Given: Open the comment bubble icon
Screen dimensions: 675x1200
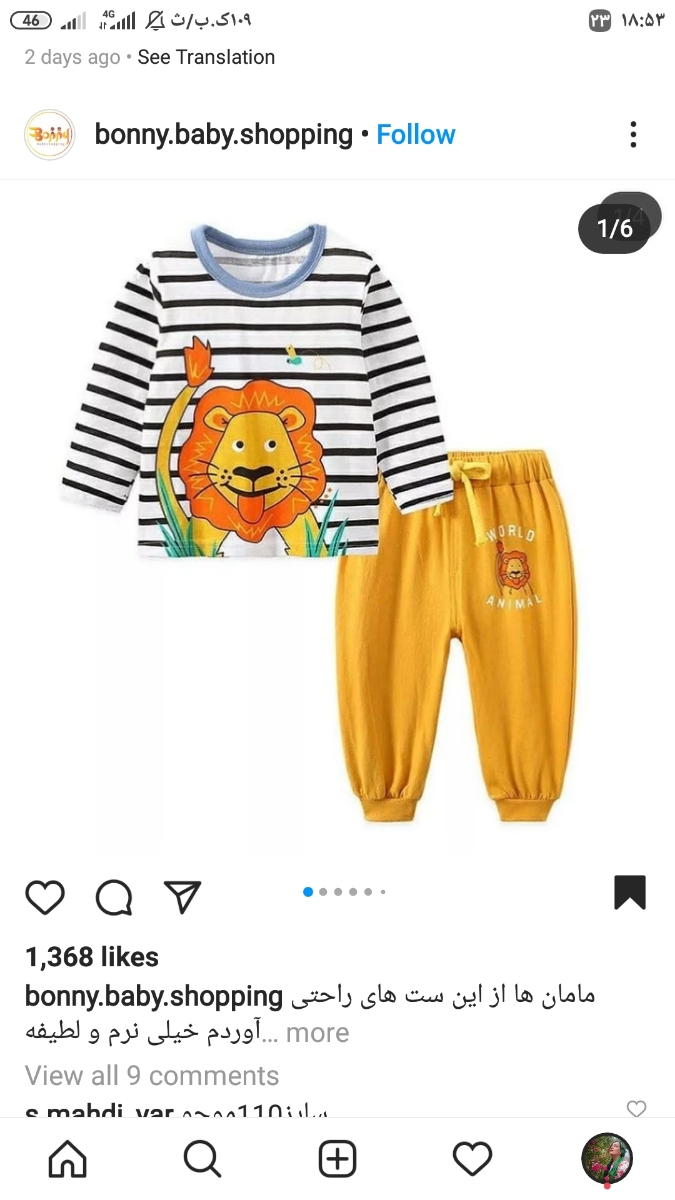Looking at the screenshot, I should pyautogui.click(x=113, y=897).
